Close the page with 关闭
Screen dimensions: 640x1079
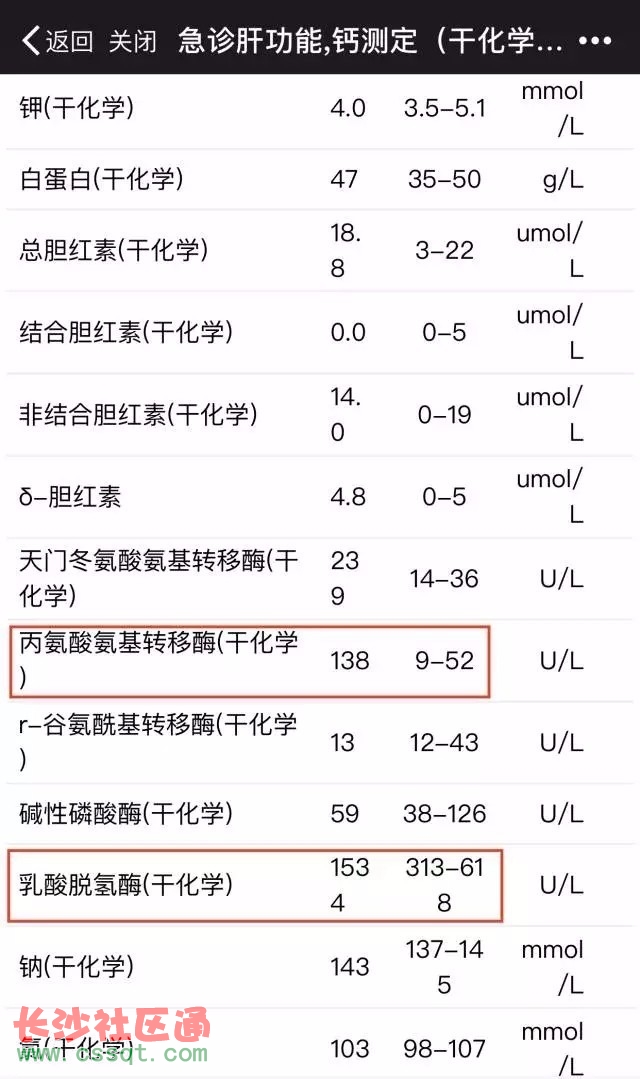[x=133, y=41]
